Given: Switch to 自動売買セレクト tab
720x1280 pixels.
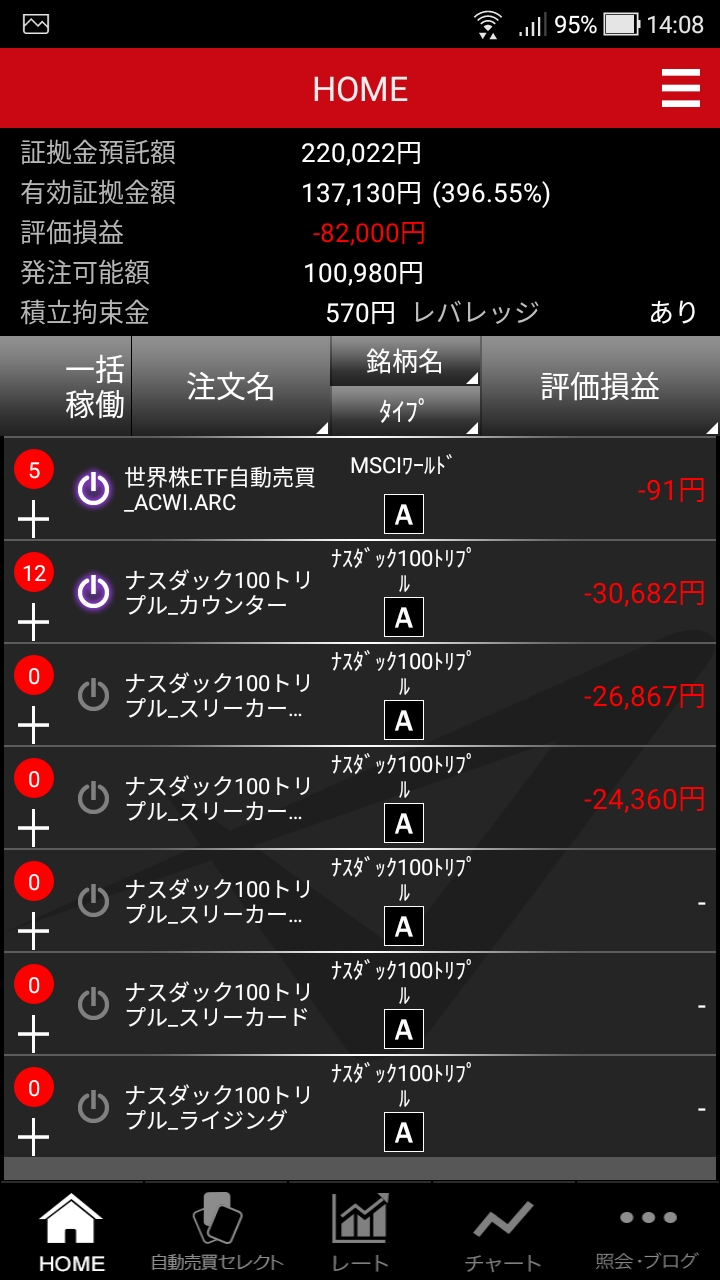Looking at the screenshot, I should 217,1232.
